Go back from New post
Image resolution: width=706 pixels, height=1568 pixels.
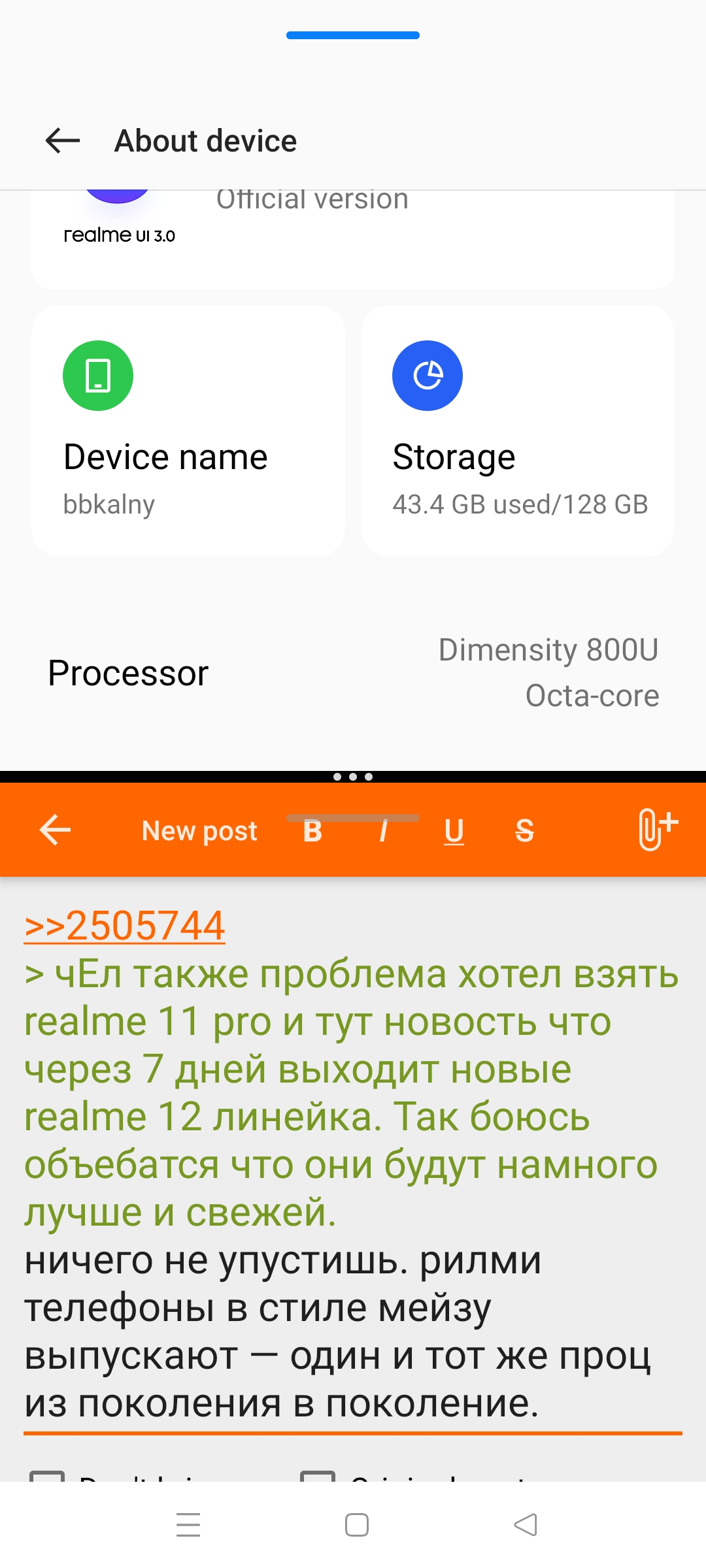pos(55,830)
